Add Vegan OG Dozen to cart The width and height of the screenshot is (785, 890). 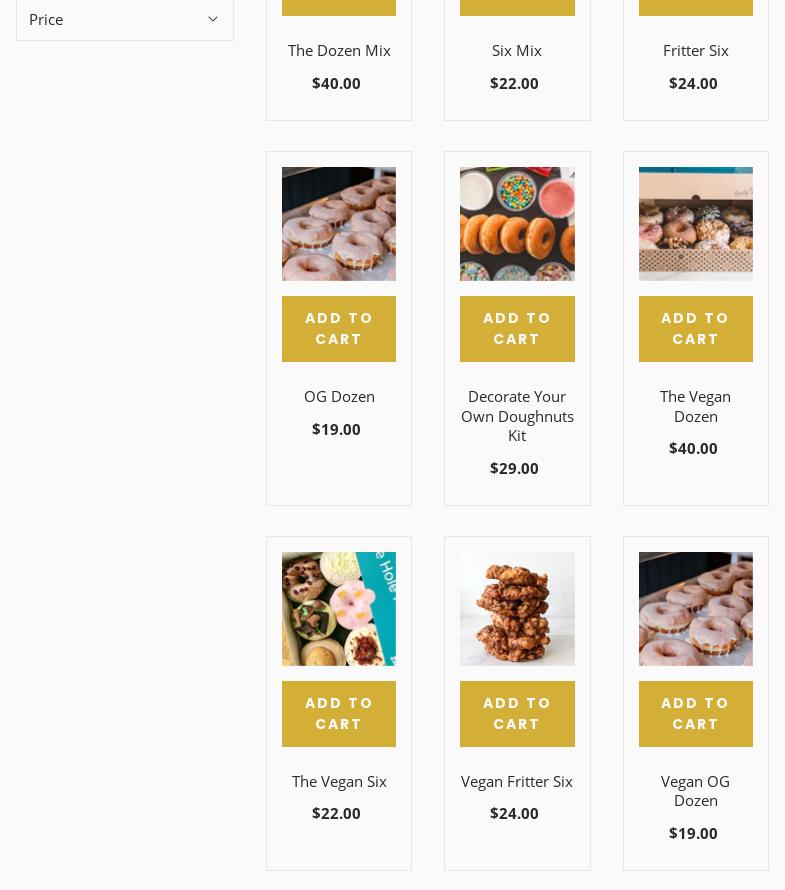tap(695, 713)
